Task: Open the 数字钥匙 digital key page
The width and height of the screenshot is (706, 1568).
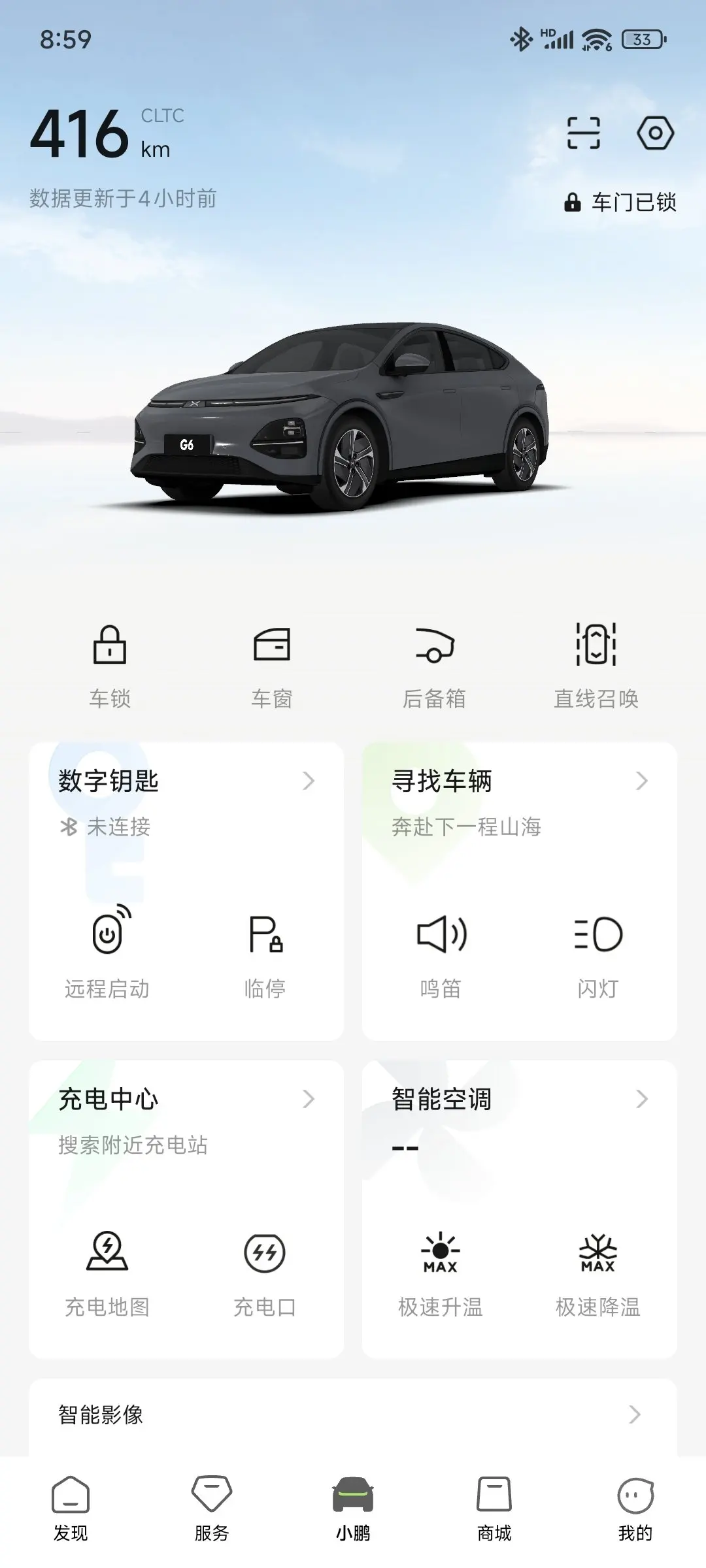Action: [186, 781]
